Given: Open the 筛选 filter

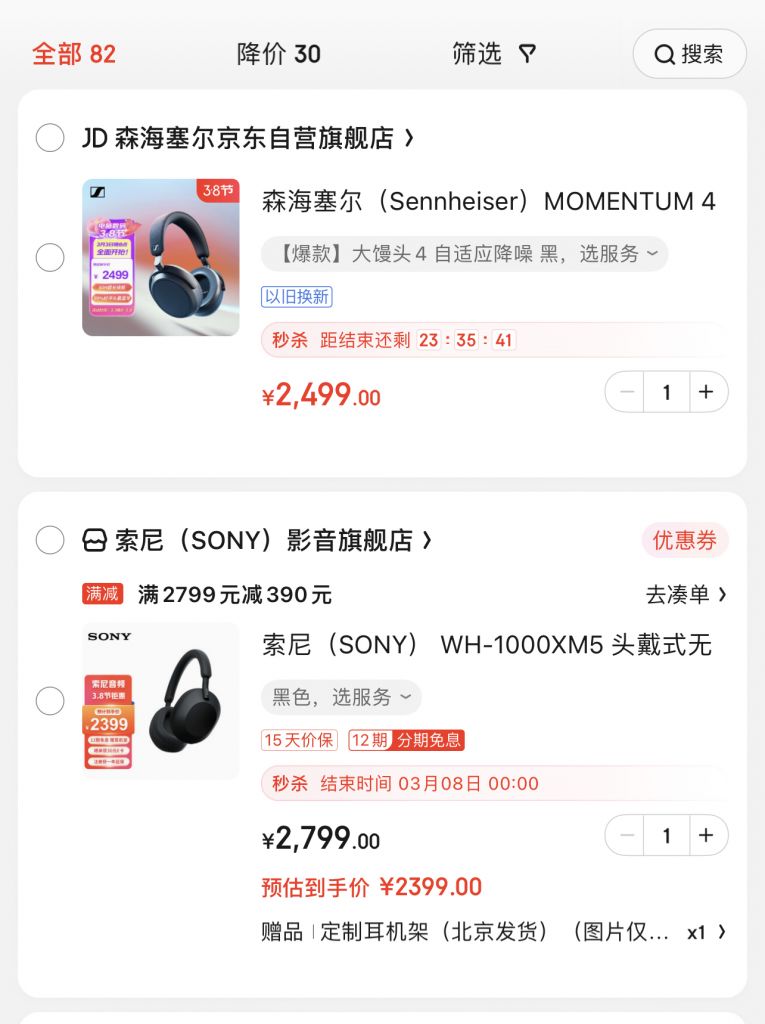Looking at the screenshot, I should coord(494,54).
